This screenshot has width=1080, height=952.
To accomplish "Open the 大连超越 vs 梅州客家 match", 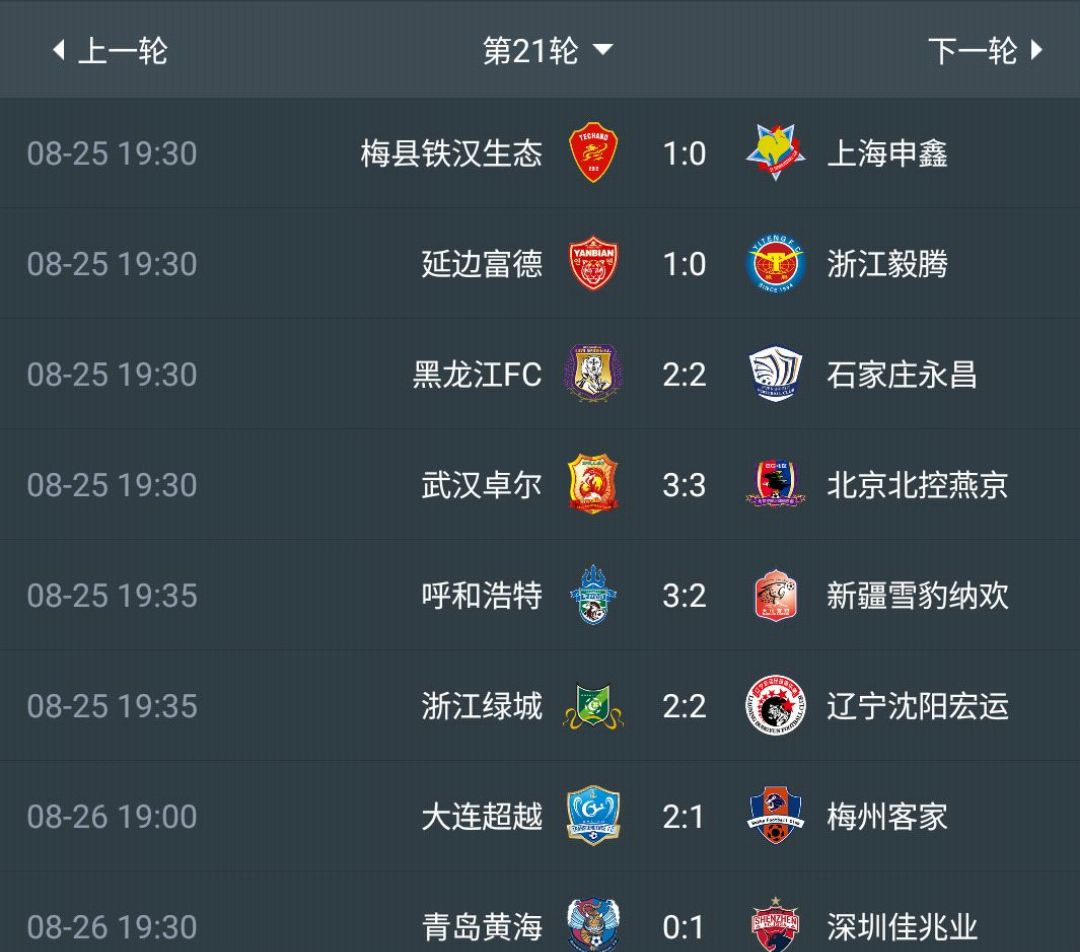I will point(684,817).
